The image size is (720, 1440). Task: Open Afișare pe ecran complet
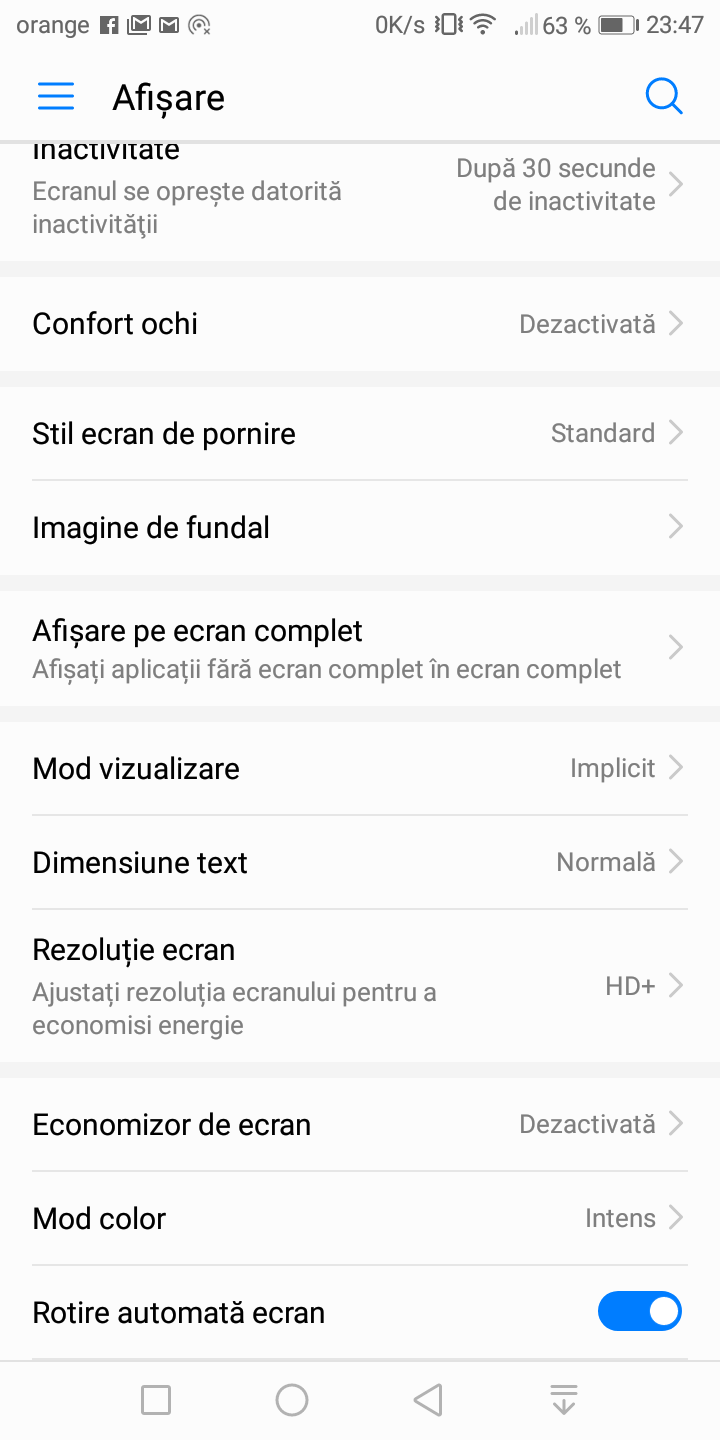360,649
